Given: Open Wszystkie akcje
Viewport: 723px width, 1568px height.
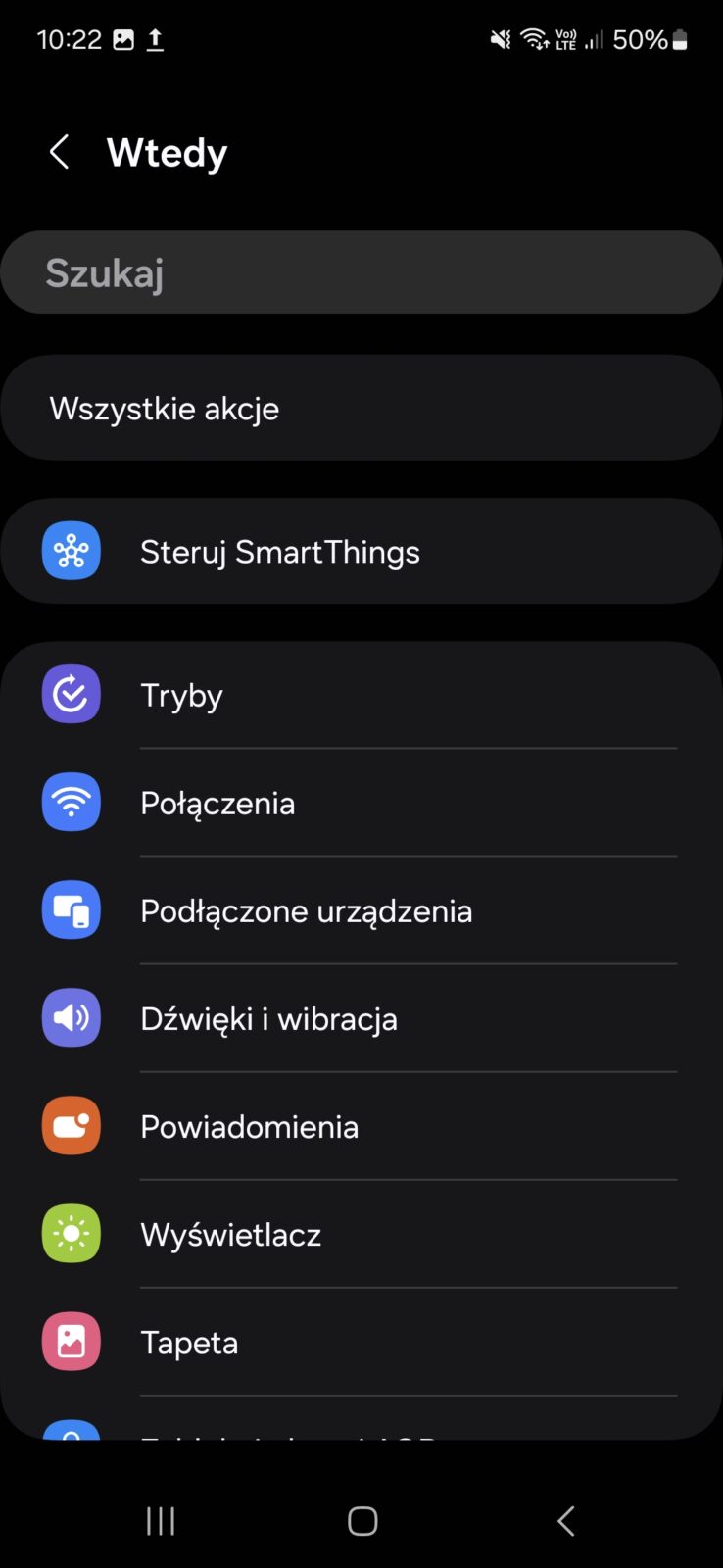Looking at the screenshot, I should [x=361, y=409].
